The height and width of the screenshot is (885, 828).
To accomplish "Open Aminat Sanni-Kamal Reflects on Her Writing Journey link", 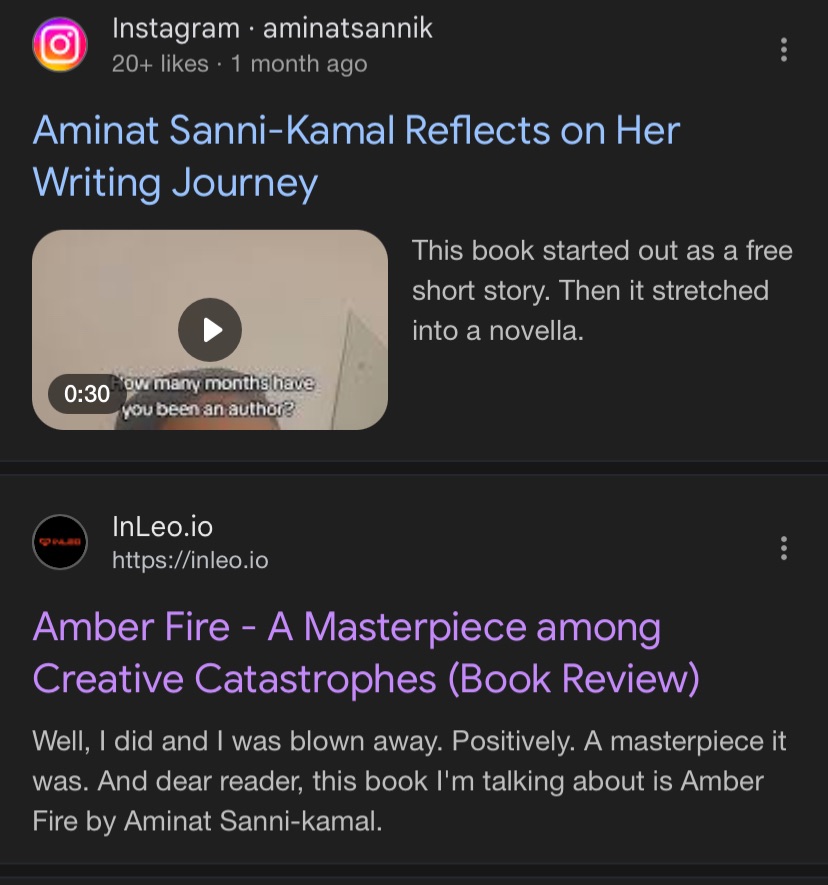I will pyautogui.click(x=356, y=156).
